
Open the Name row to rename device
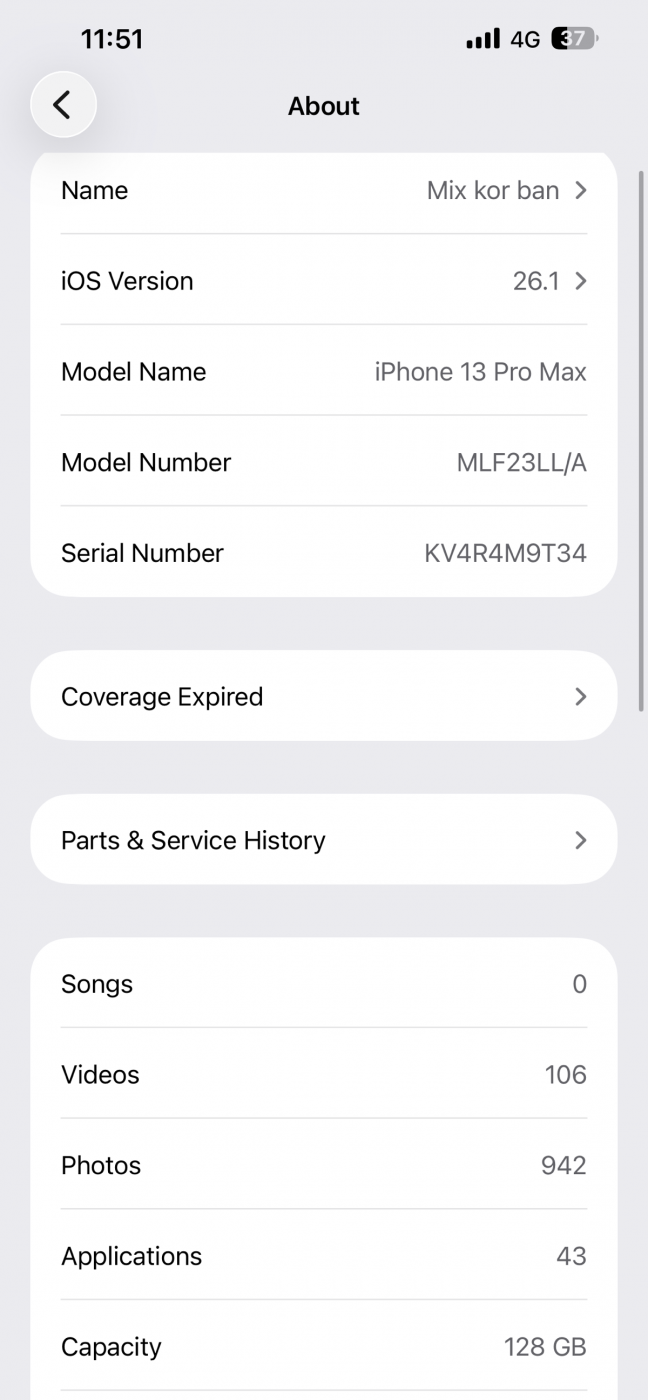(323, 190)
